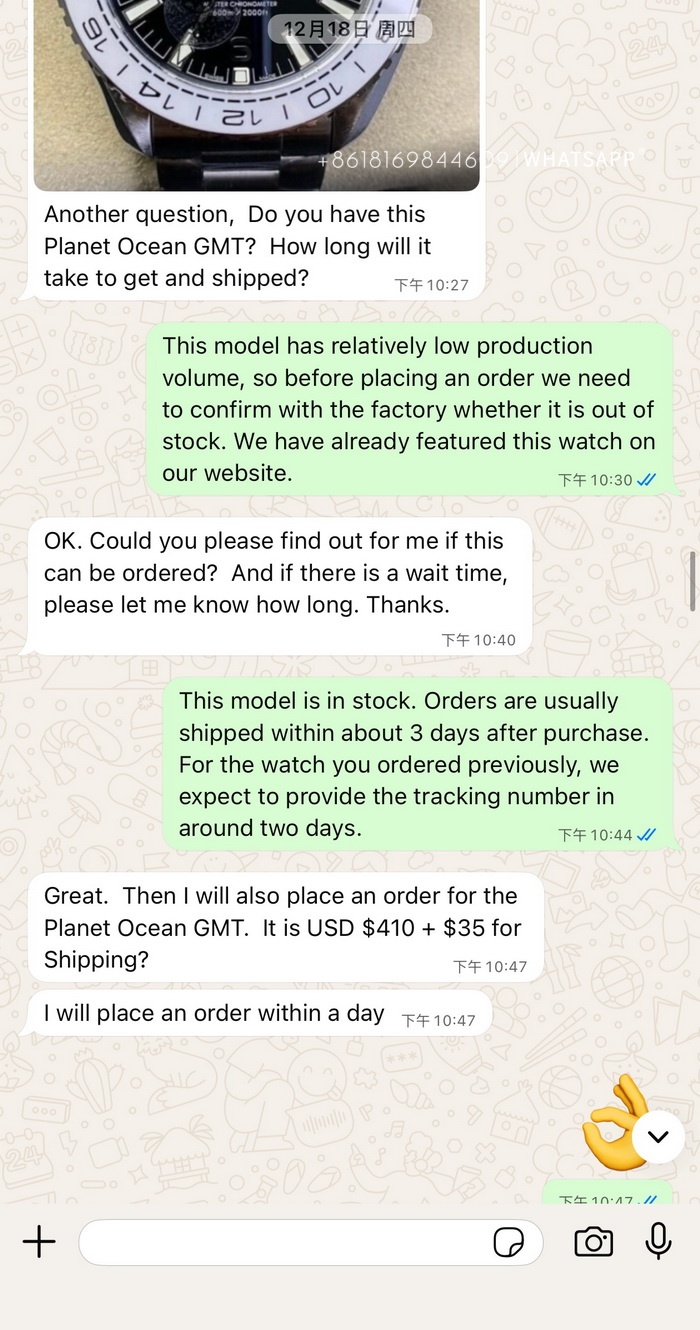The width and height of the screenshot is (700, 1330).
Task: Jump to latest messages with down chevron
Action: [x=658, y=1137]
